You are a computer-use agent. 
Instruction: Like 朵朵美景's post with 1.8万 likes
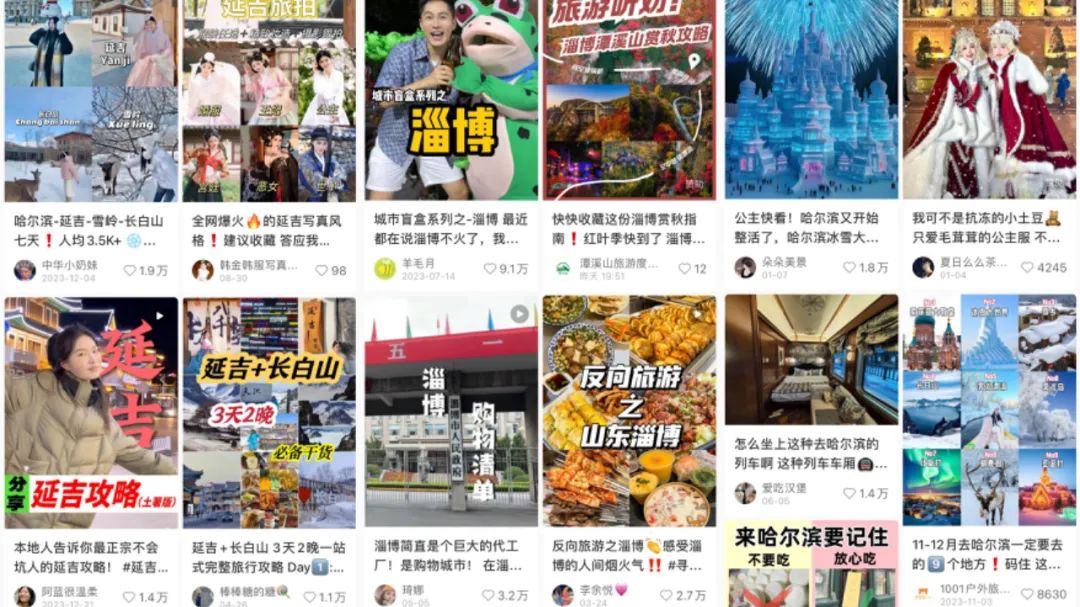[850, 268]
